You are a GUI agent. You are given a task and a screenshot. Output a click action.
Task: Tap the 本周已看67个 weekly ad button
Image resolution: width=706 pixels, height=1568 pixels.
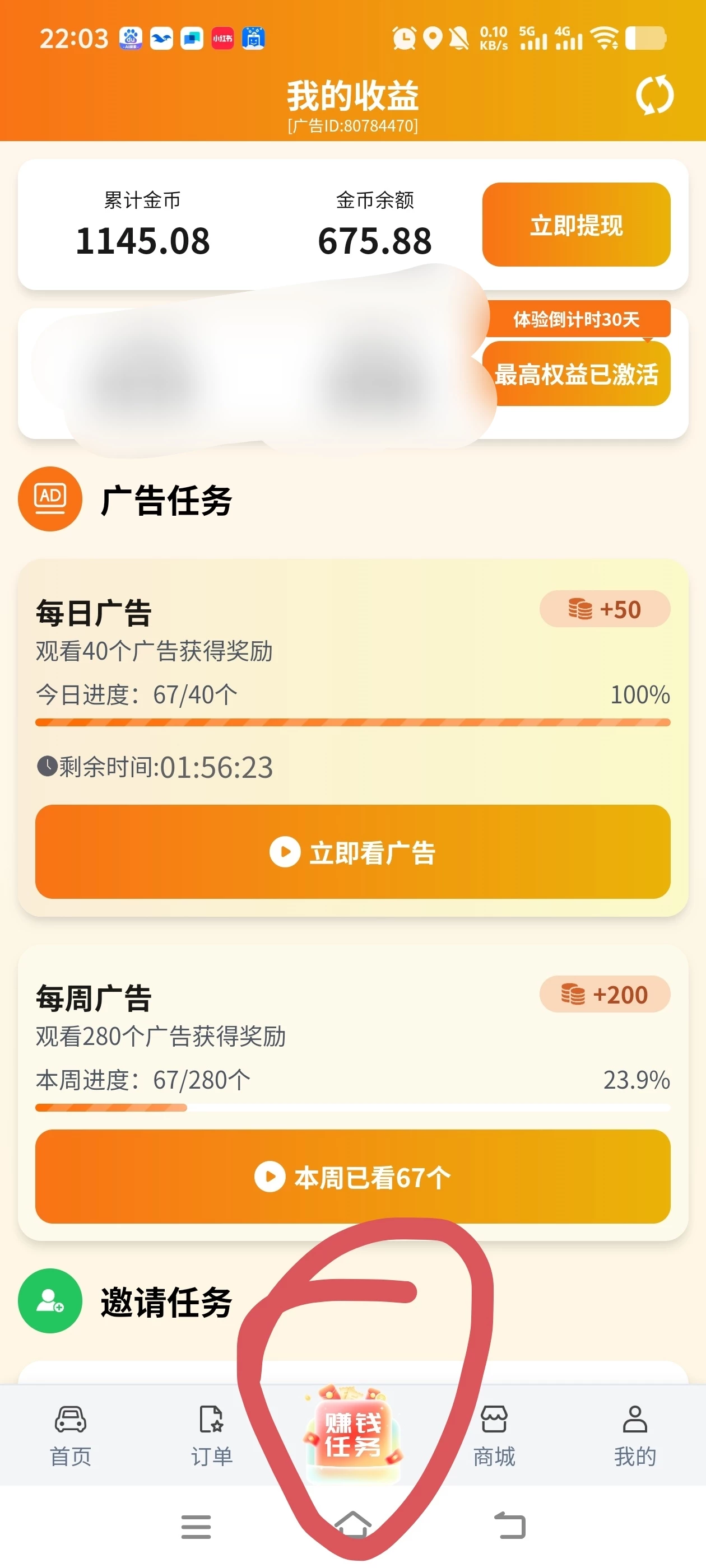coord(352,1176)
